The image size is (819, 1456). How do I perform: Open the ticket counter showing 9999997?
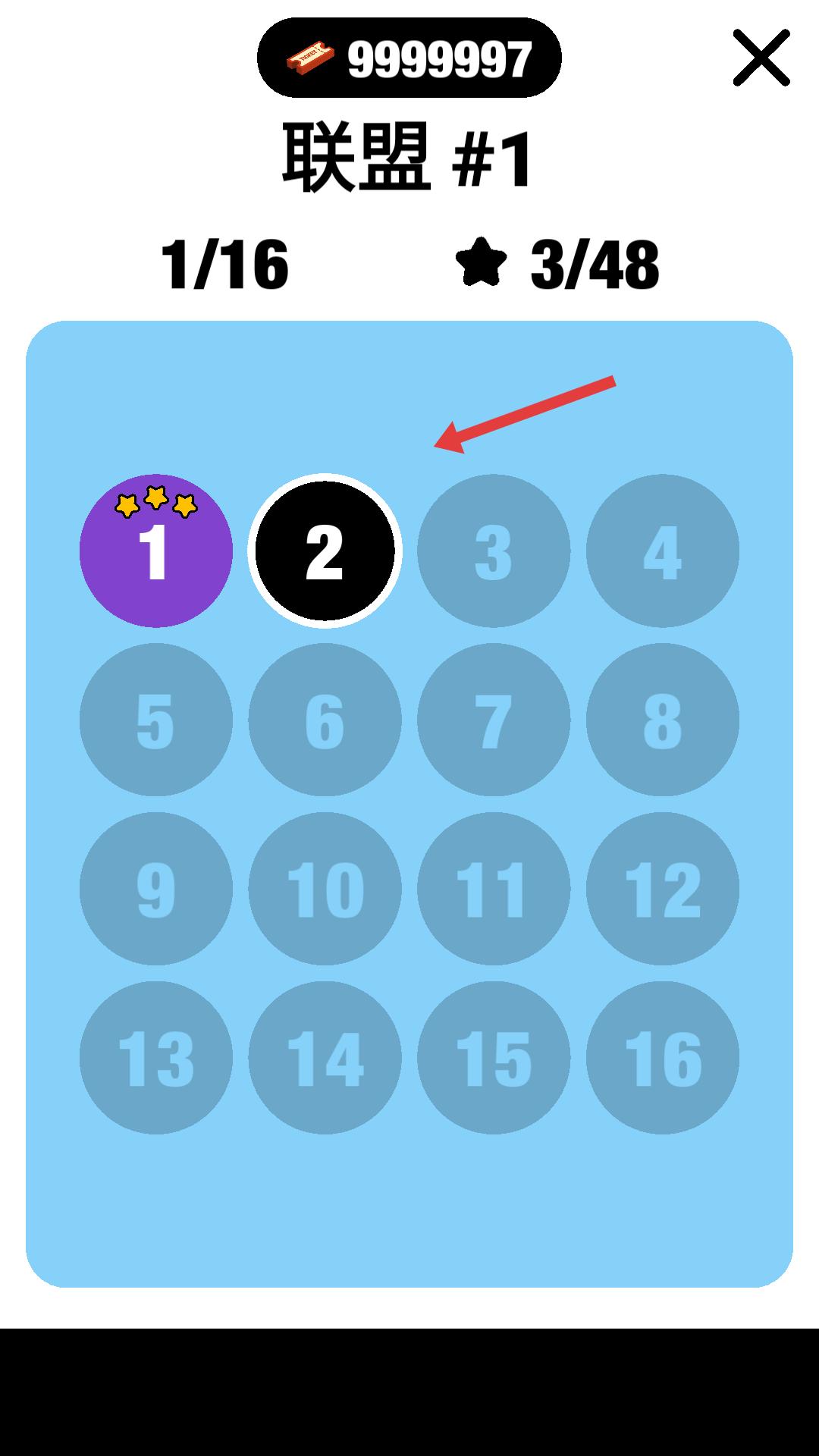click(409, 58)
